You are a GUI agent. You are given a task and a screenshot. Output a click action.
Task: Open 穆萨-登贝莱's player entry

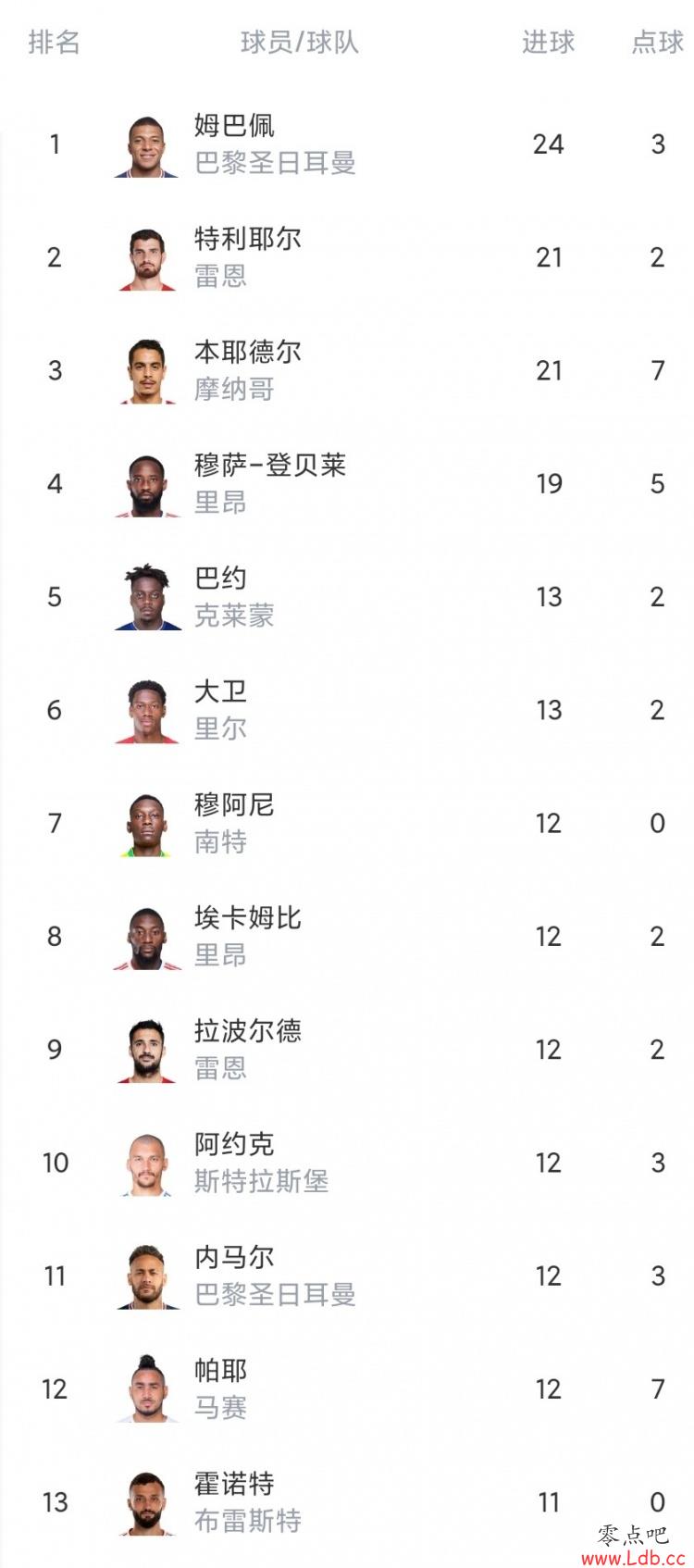(x=347, y=483)
